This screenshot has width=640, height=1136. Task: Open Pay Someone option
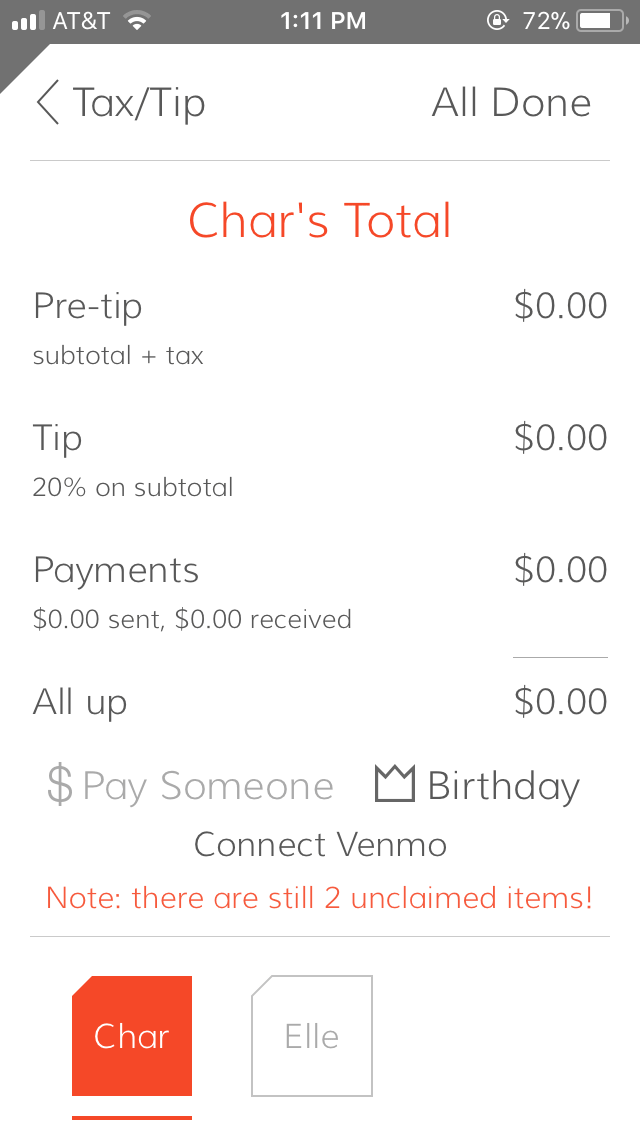190,785
